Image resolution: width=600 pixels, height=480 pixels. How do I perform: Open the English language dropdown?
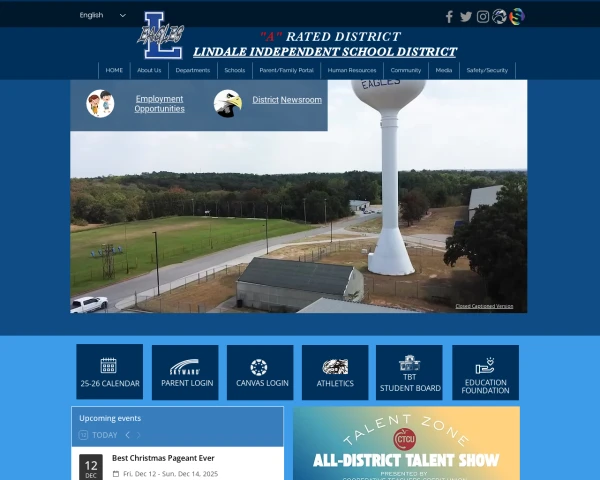[103, 15]
